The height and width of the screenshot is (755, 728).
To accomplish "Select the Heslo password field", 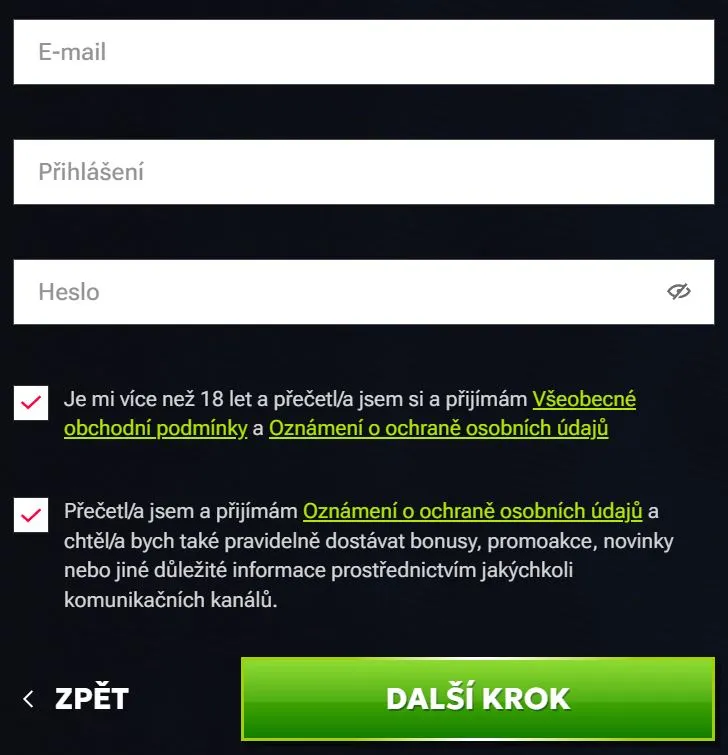I will [300, 292].
